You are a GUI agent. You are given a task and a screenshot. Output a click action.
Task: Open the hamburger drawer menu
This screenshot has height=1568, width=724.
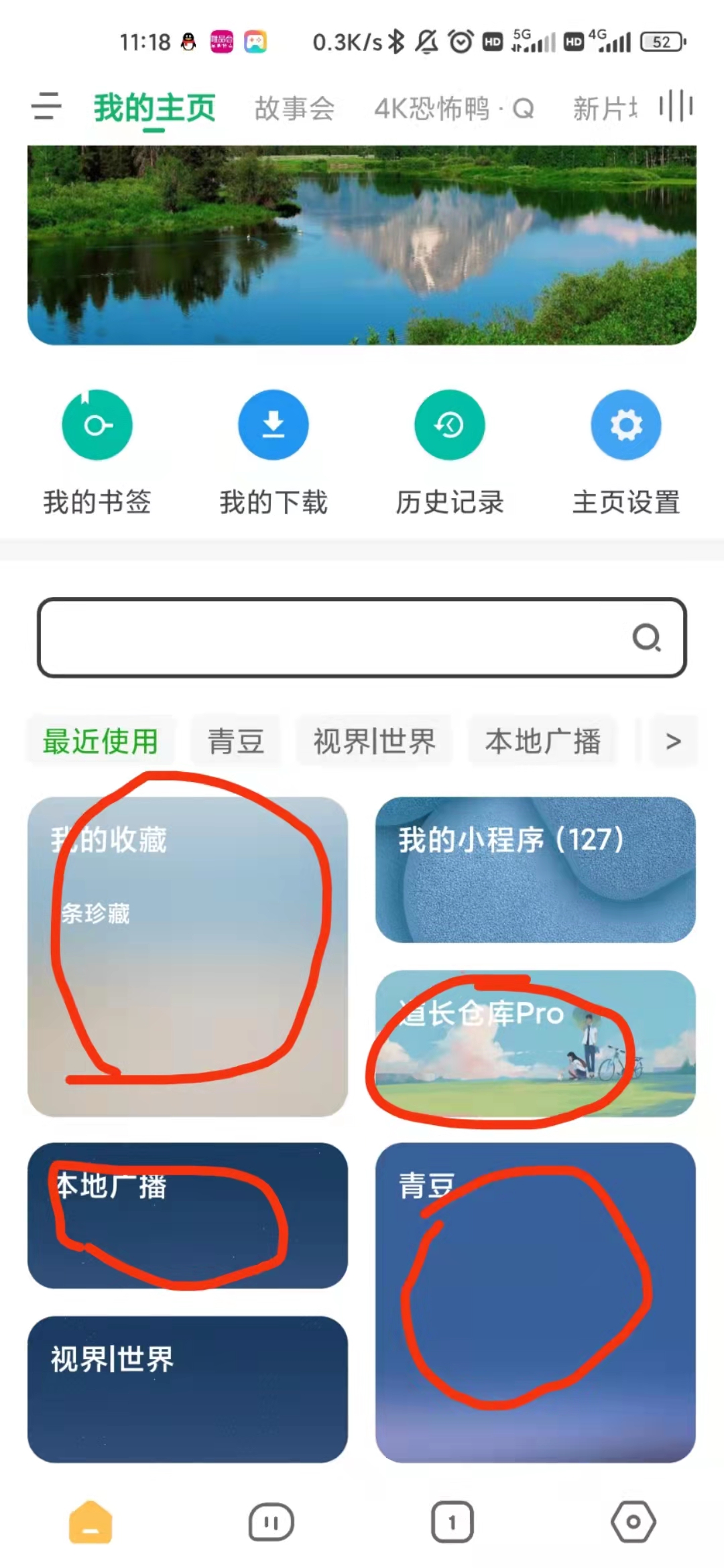pyautogui.click(x=46, y=107)
